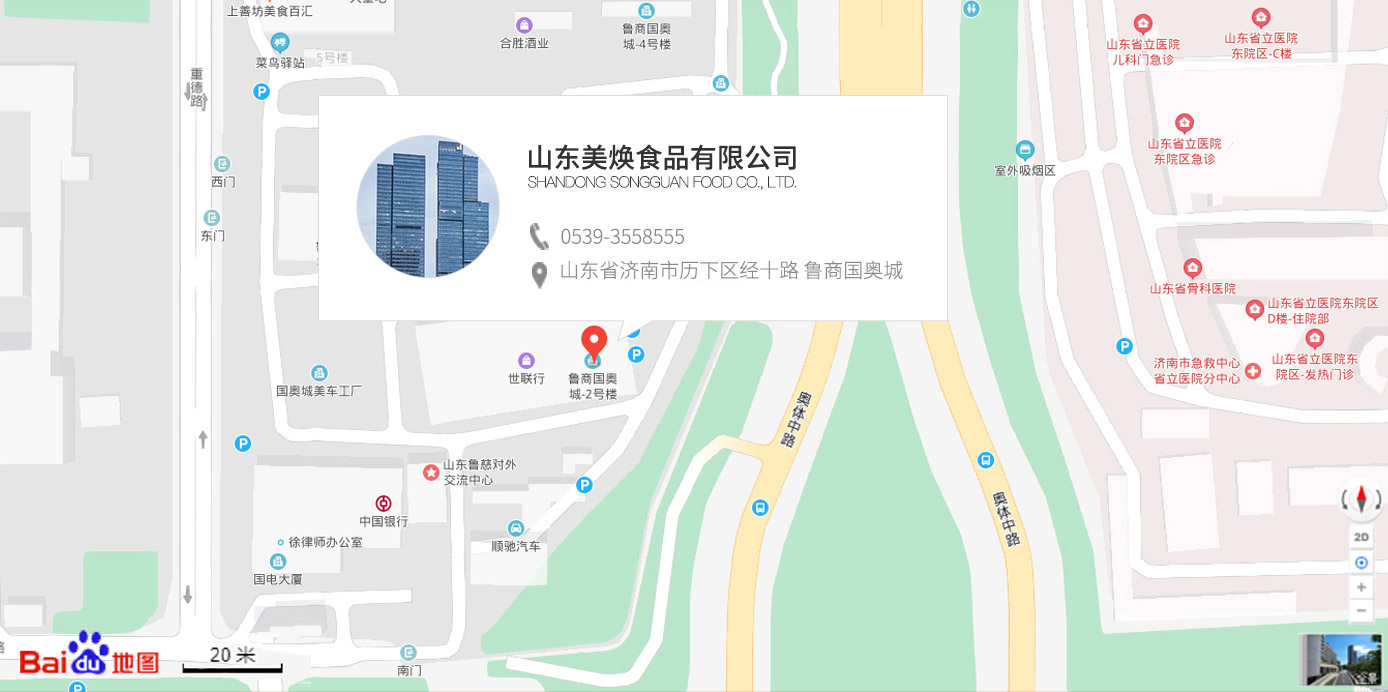Center map on my current location

tap(1361, 563)
